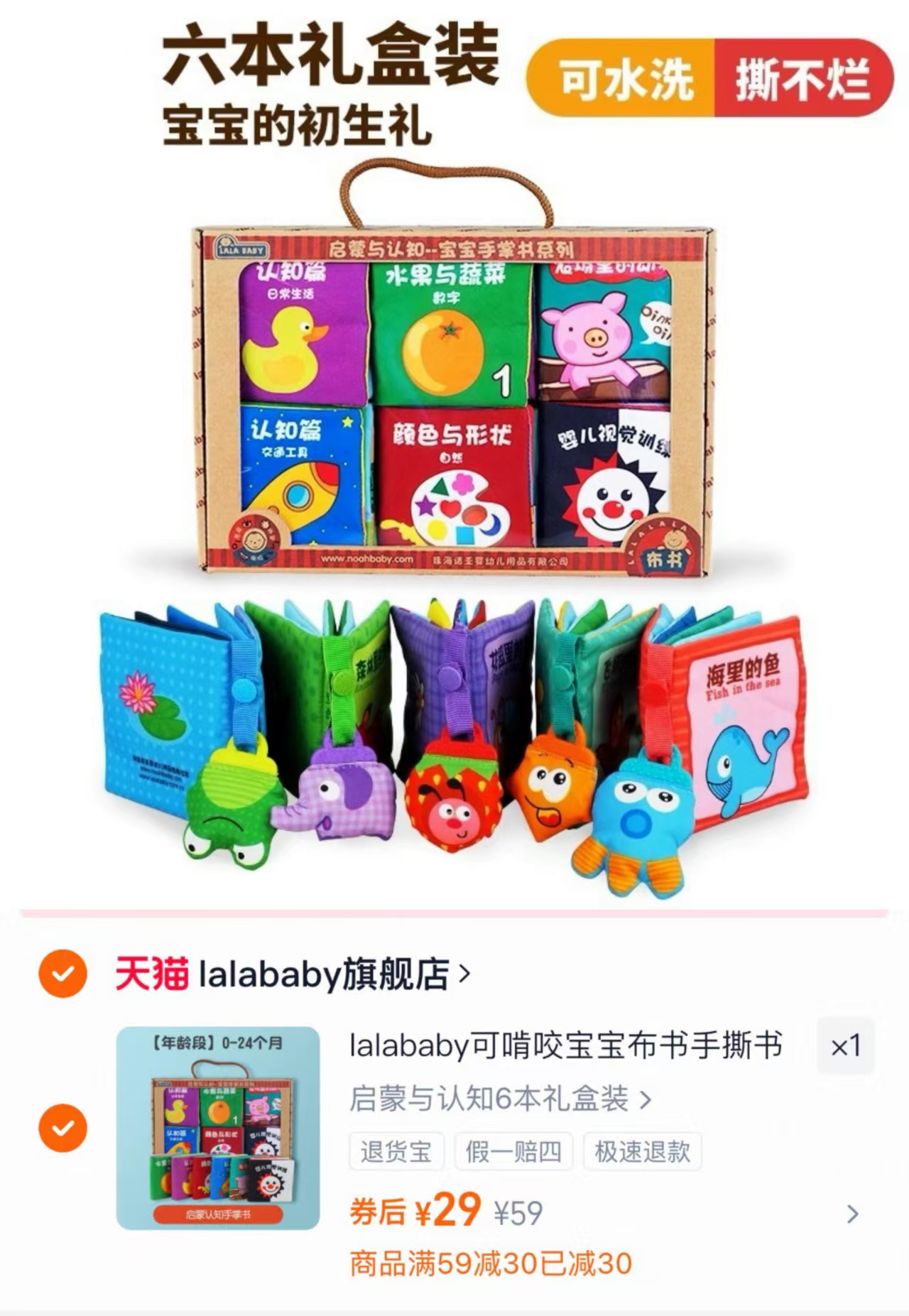909x1316 pixels.
Task: Open the lalababy旗舰店 store link
Action: 284,977
